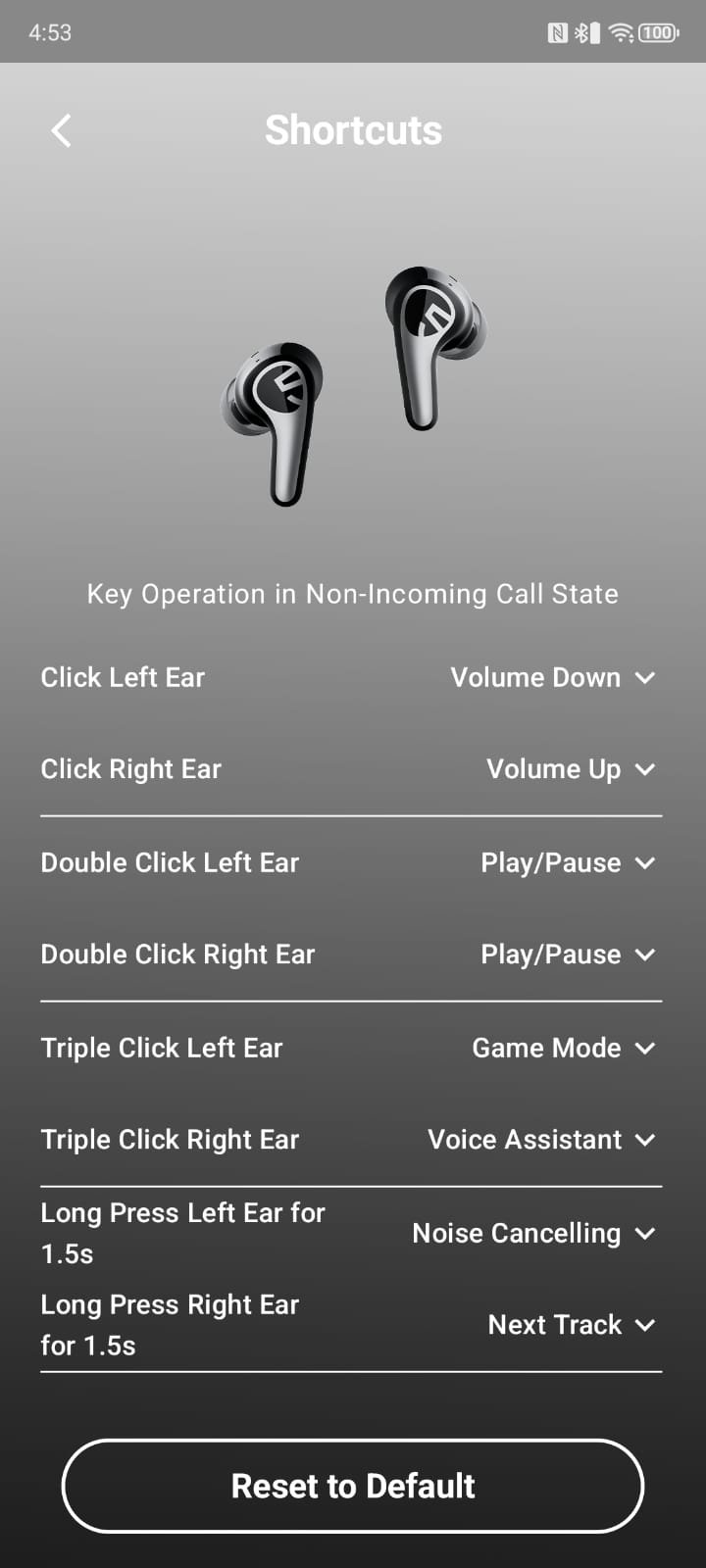Expand Double Click Left Ear options
The width and height of the screenshot is (706, 1568).
point(567,862)
